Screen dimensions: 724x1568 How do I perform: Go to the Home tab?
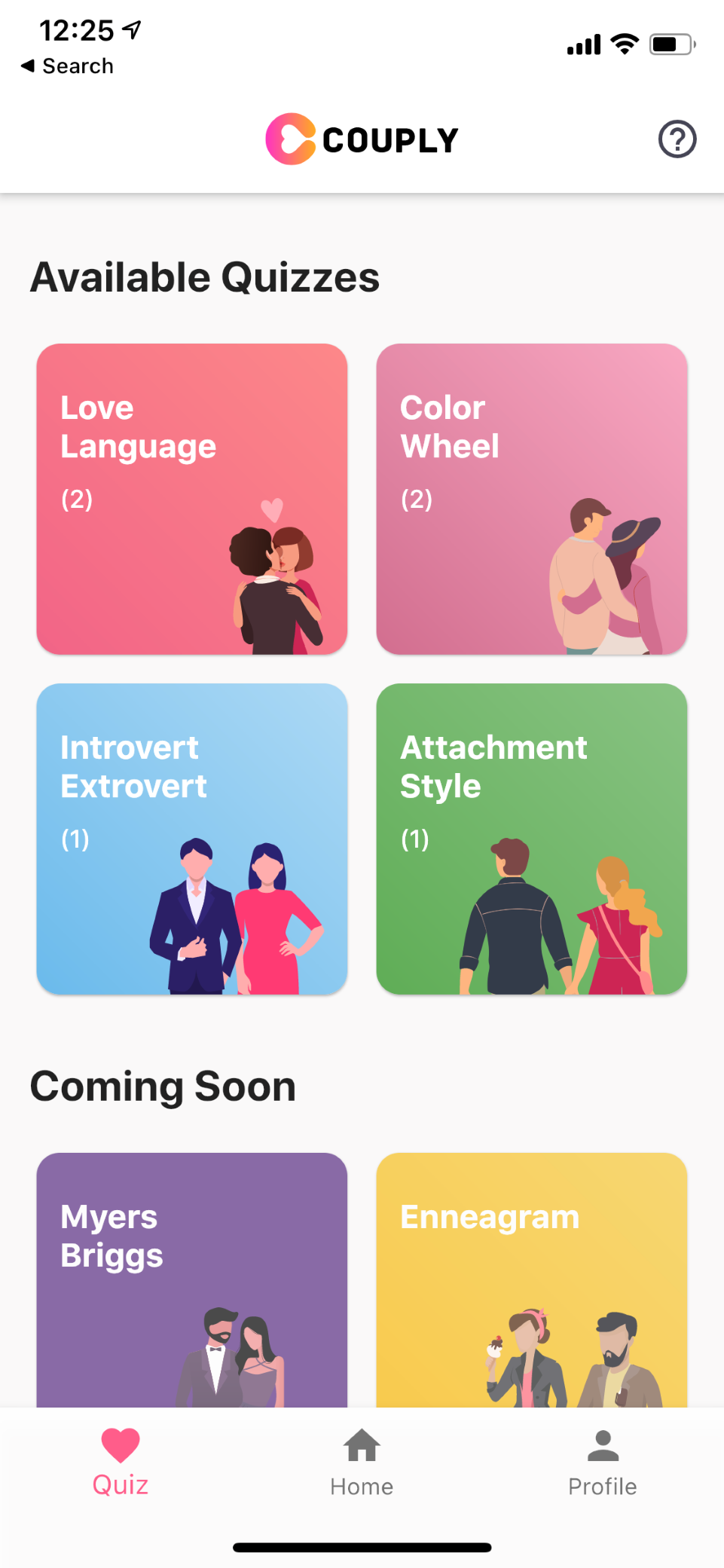click(362, 1462)
